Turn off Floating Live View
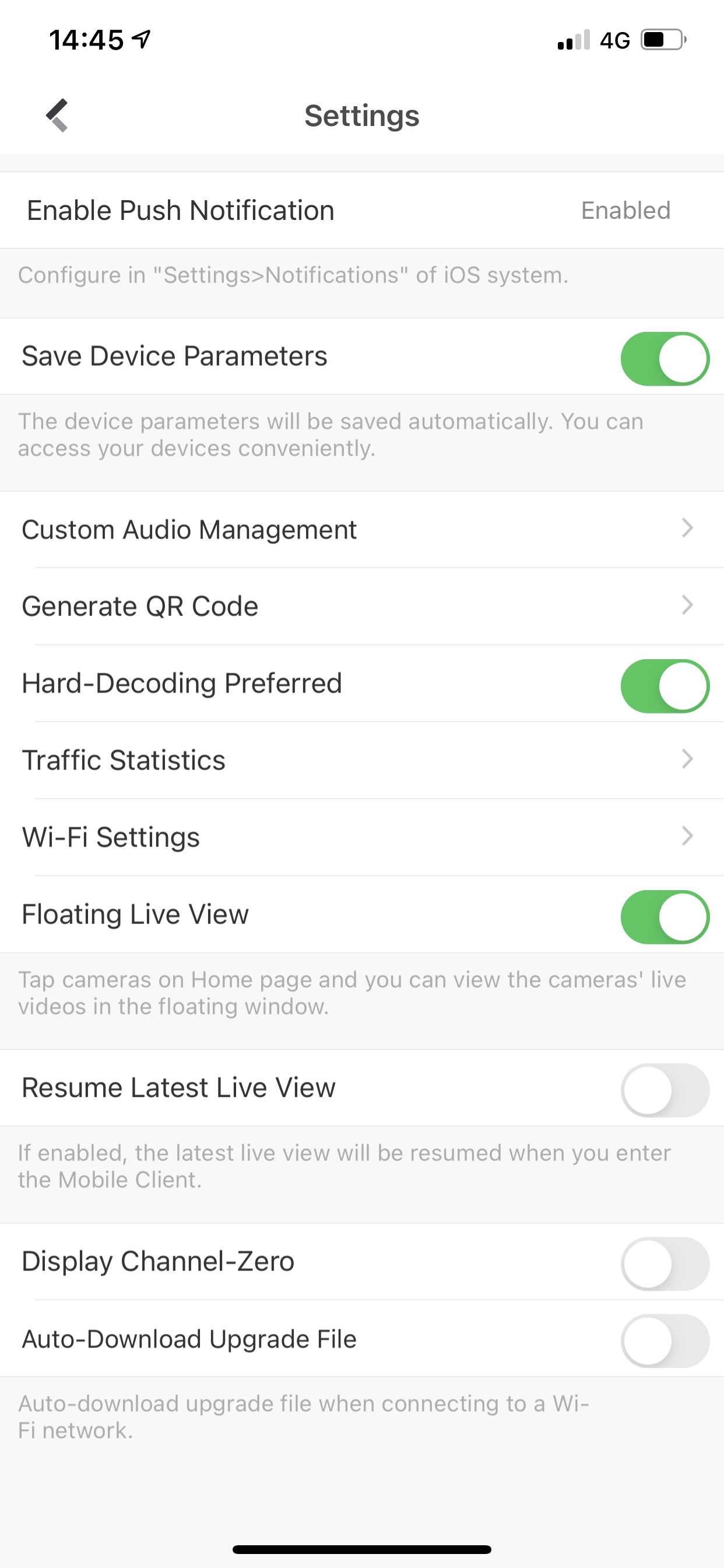This screenshot has width=724, height=1568. pos(665,916)
